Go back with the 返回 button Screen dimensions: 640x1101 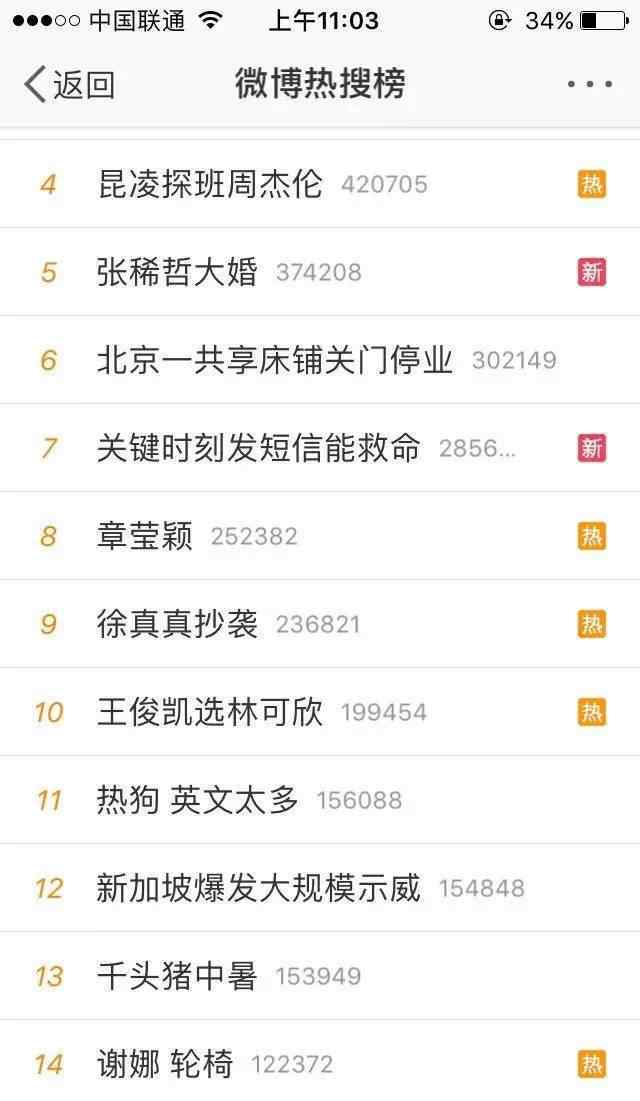[69, 84]
